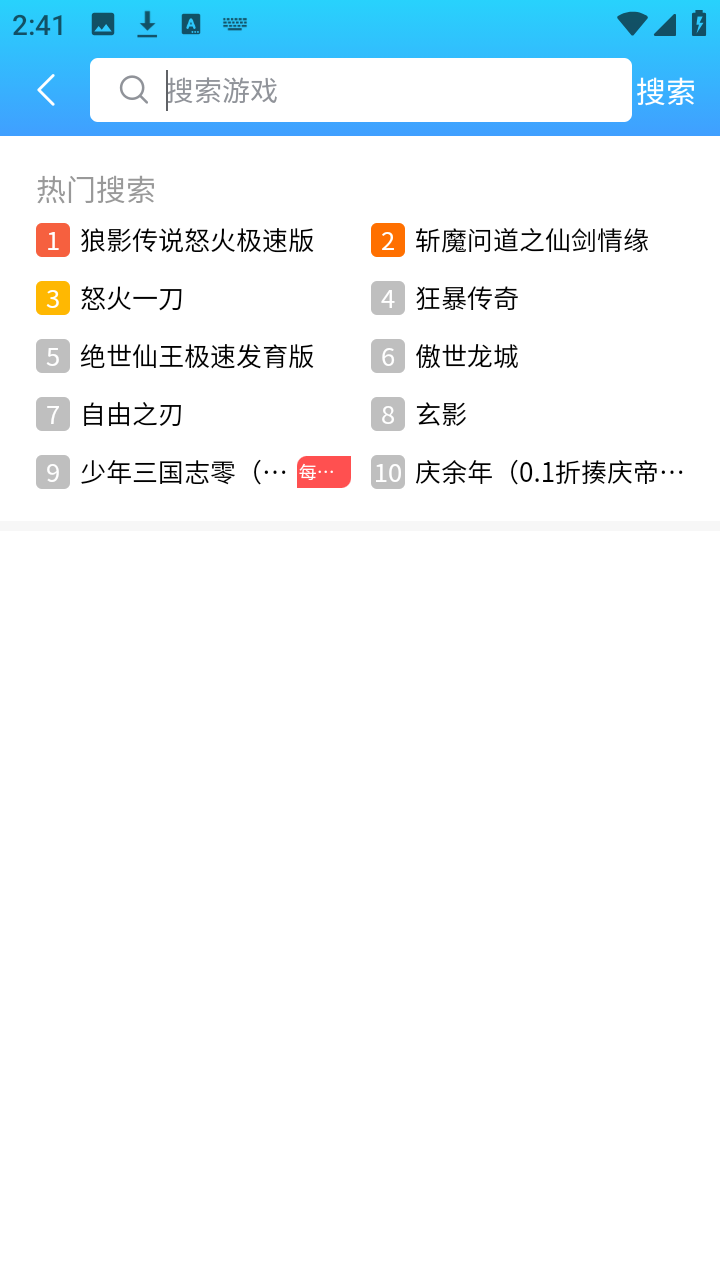Open hot search 狼影传说怒火极速版
The width and height of the screenshot is (720, 1280).
tap(196, 240)
